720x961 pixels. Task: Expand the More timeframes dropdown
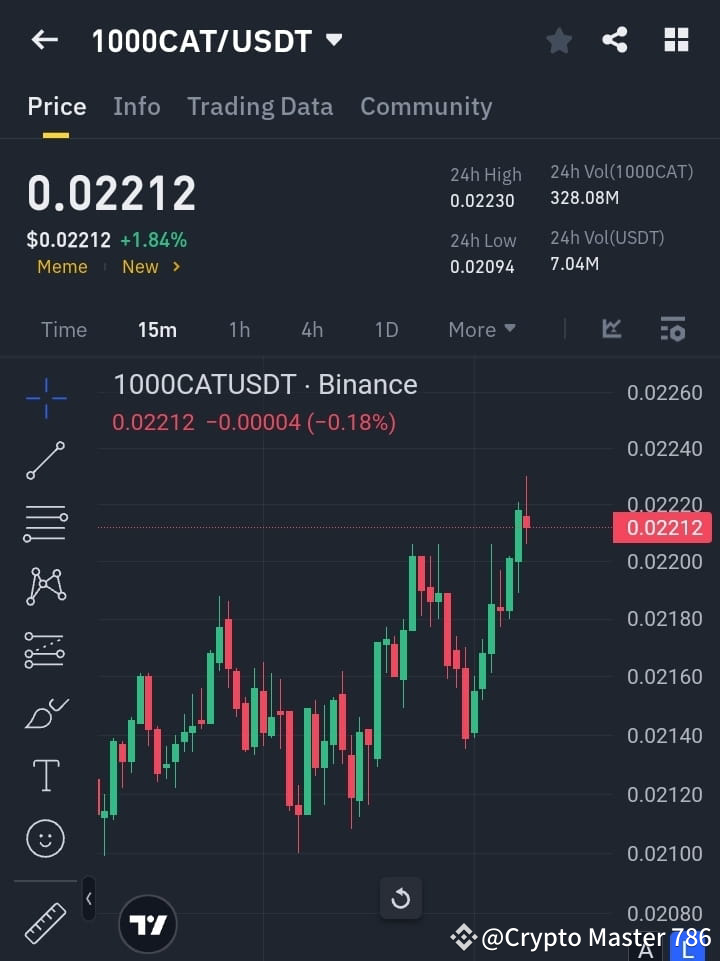tap(482, 329)
